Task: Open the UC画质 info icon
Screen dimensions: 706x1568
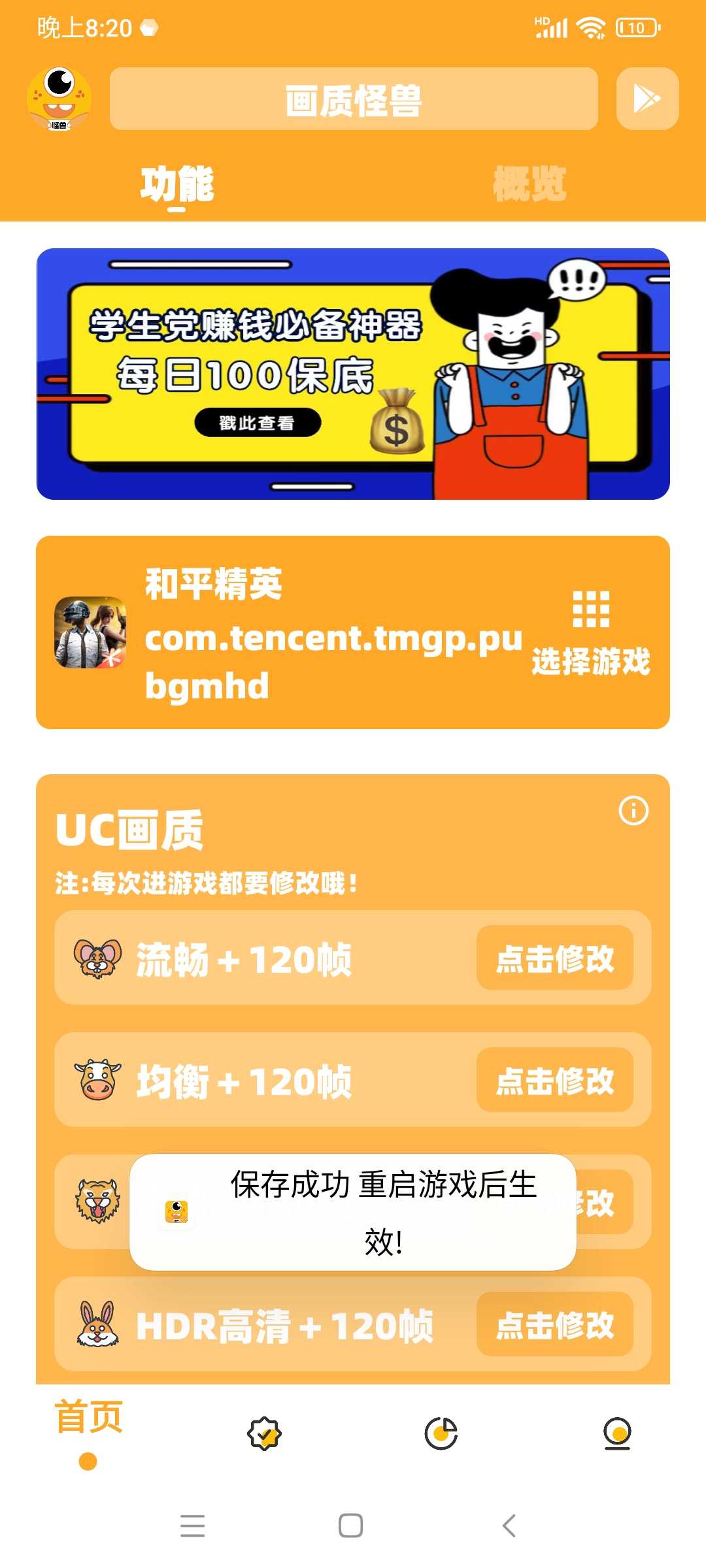Action: (x=633, y=811)
